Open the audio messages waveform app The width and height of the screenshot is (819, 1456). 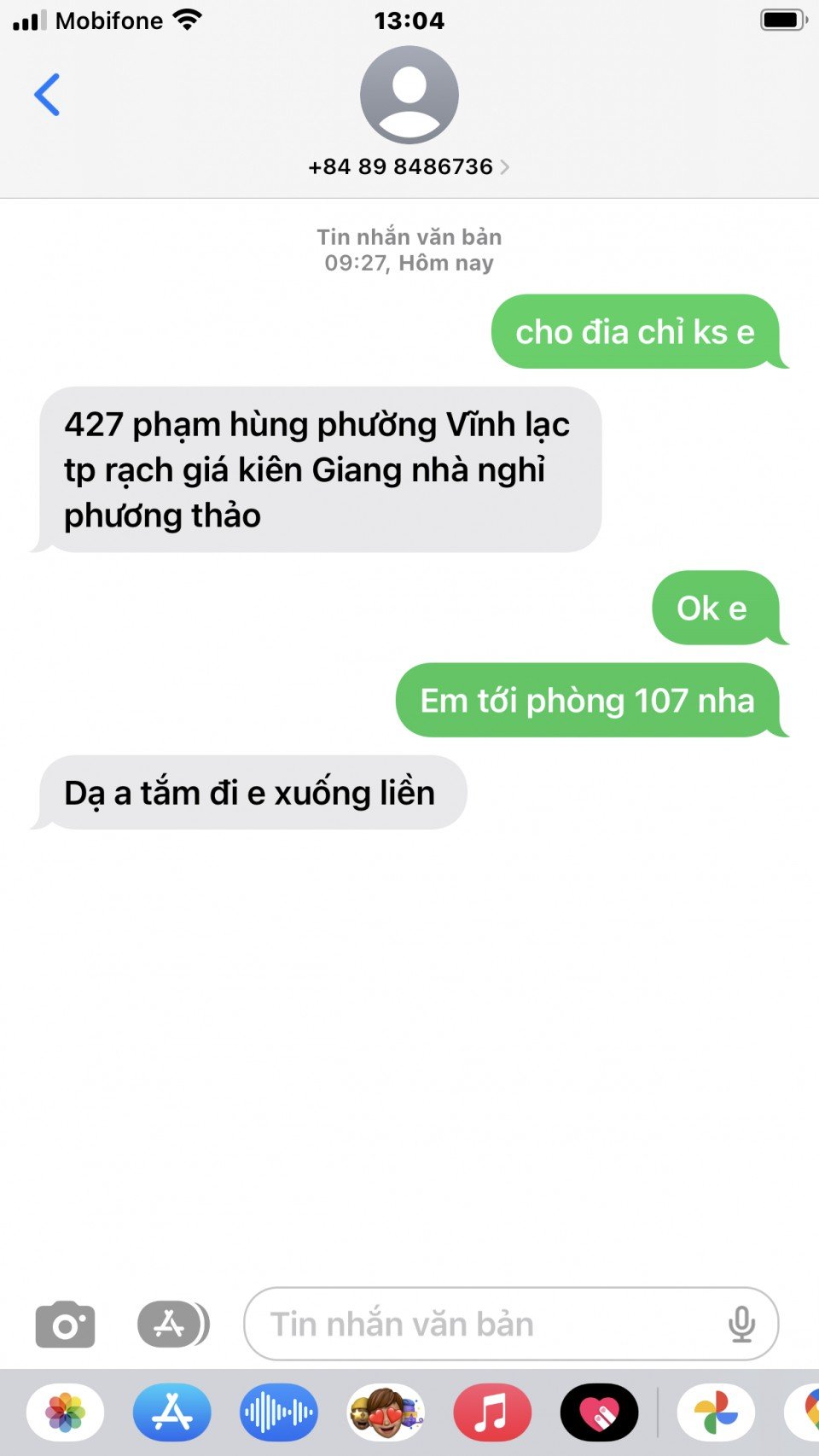pyautogui.click(x=279, y=1412)
